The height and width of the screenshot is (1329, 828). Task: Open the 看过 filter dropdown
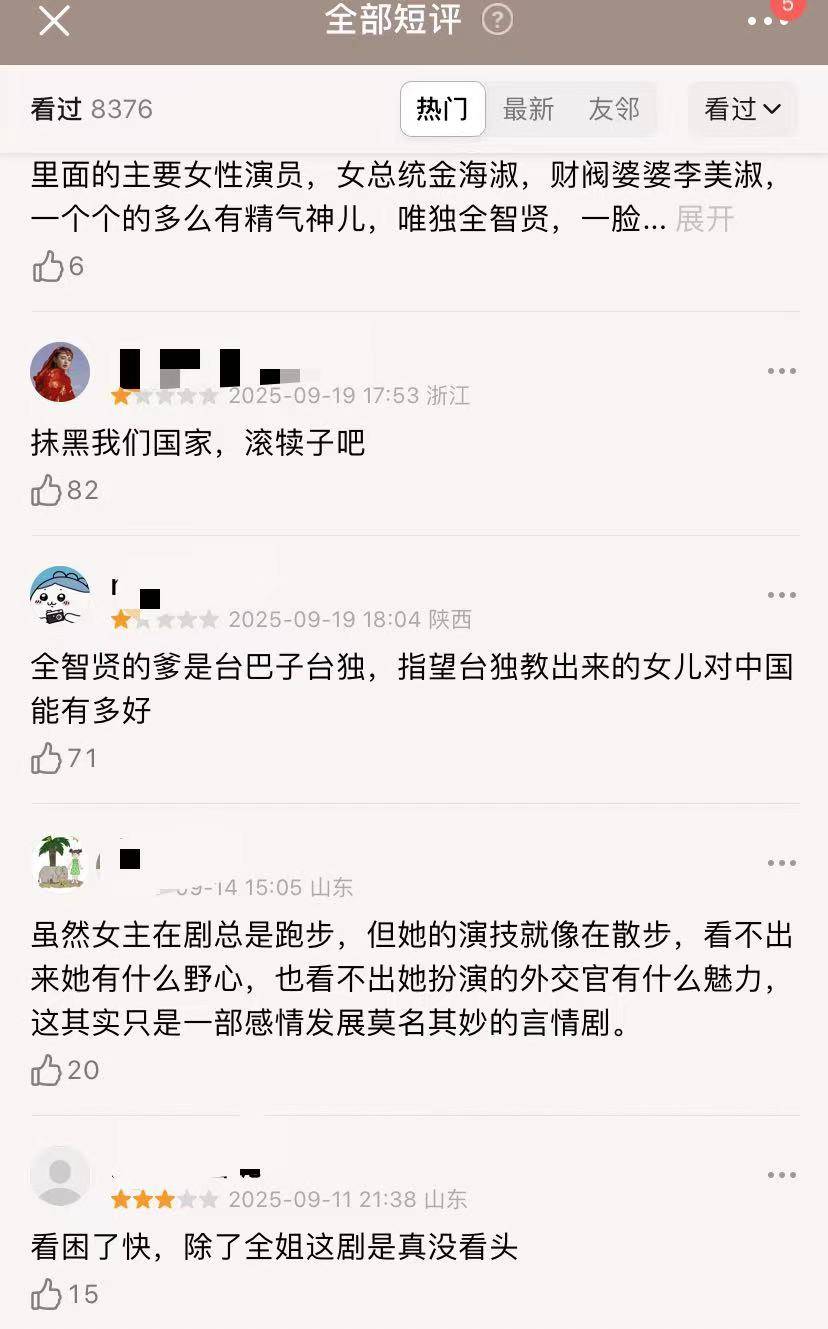[742, 109]
